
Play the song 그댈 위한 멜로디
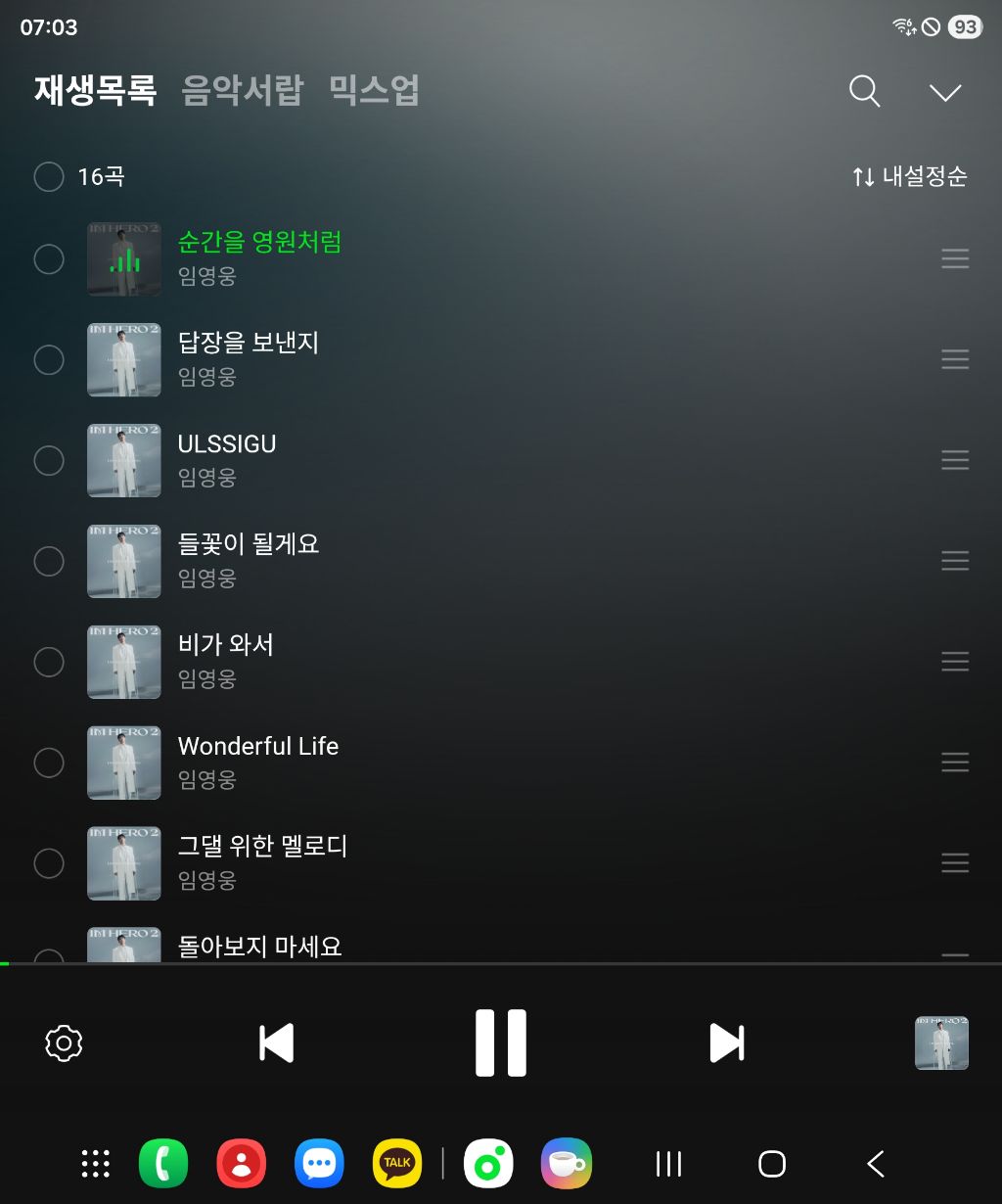point(262,847)
